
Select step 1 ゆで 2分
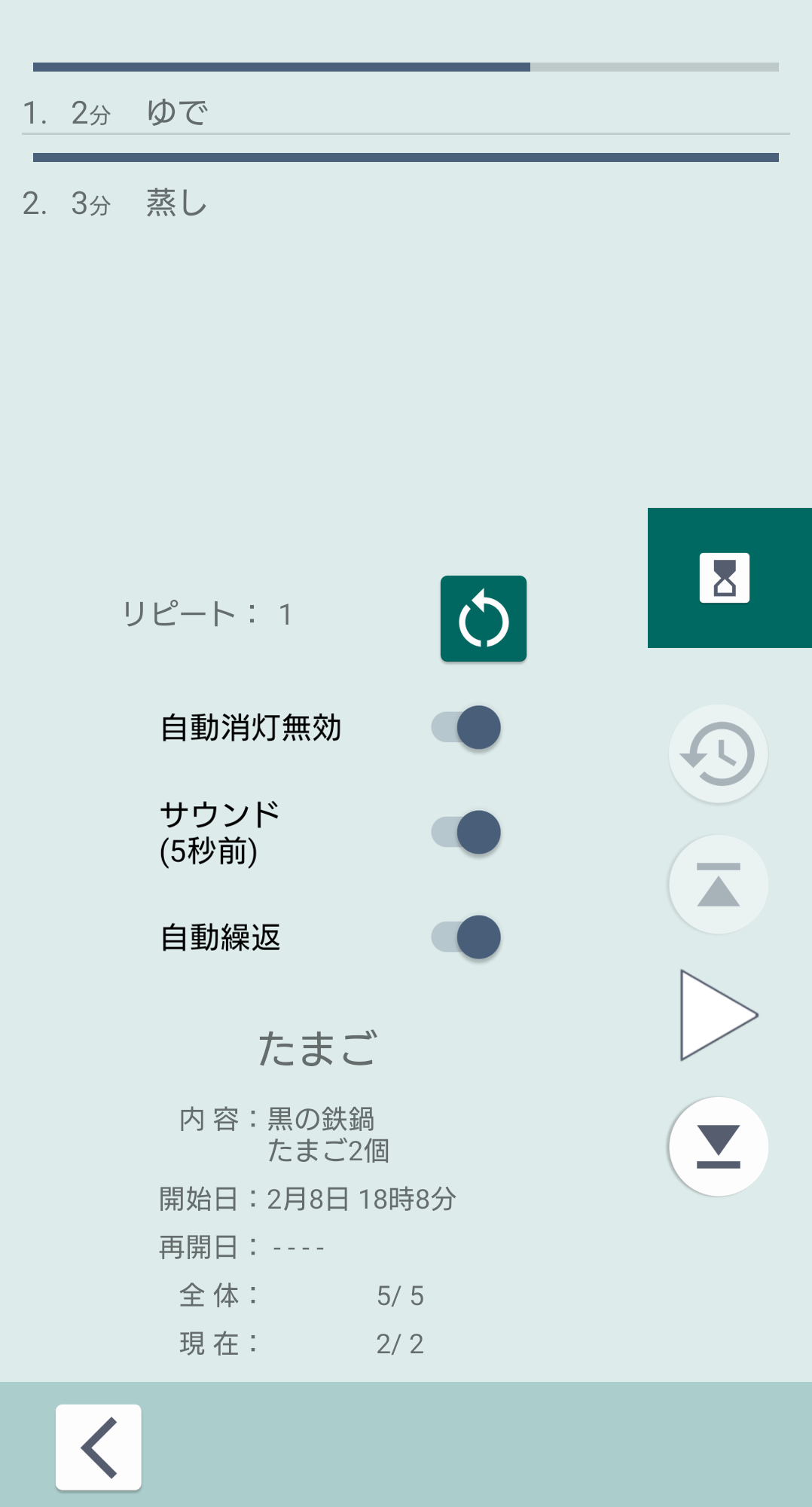178,113
